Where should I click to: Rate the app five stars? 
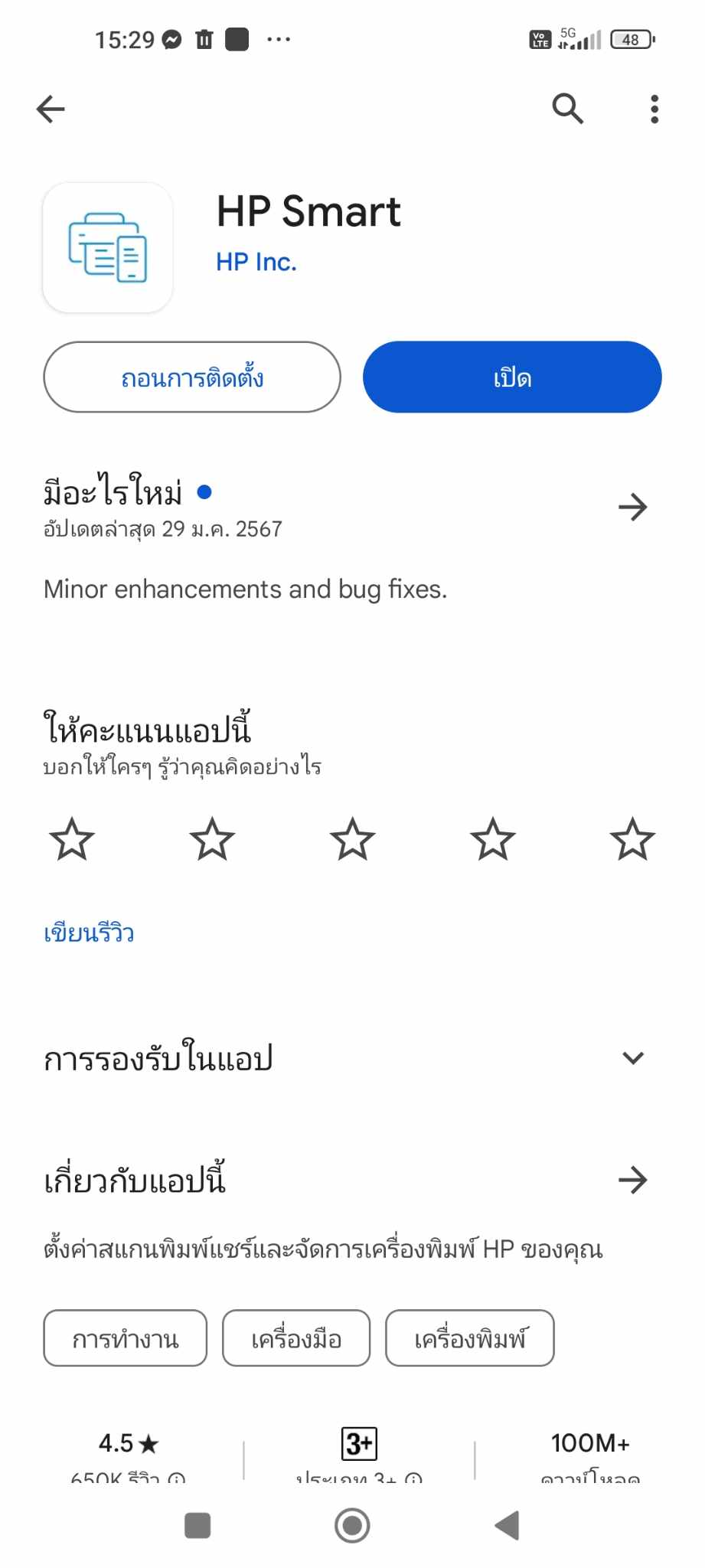[632, 839]
